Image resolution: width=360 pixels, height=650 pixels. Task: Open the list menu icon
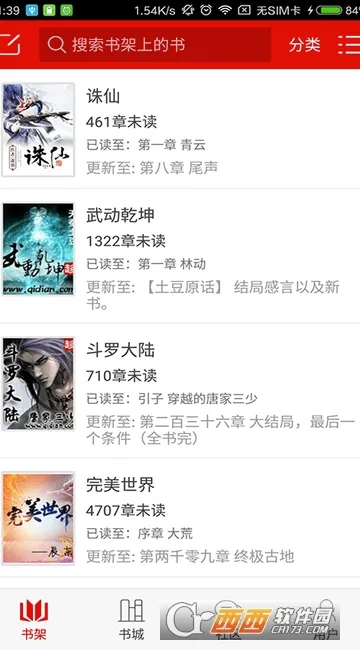349,45
